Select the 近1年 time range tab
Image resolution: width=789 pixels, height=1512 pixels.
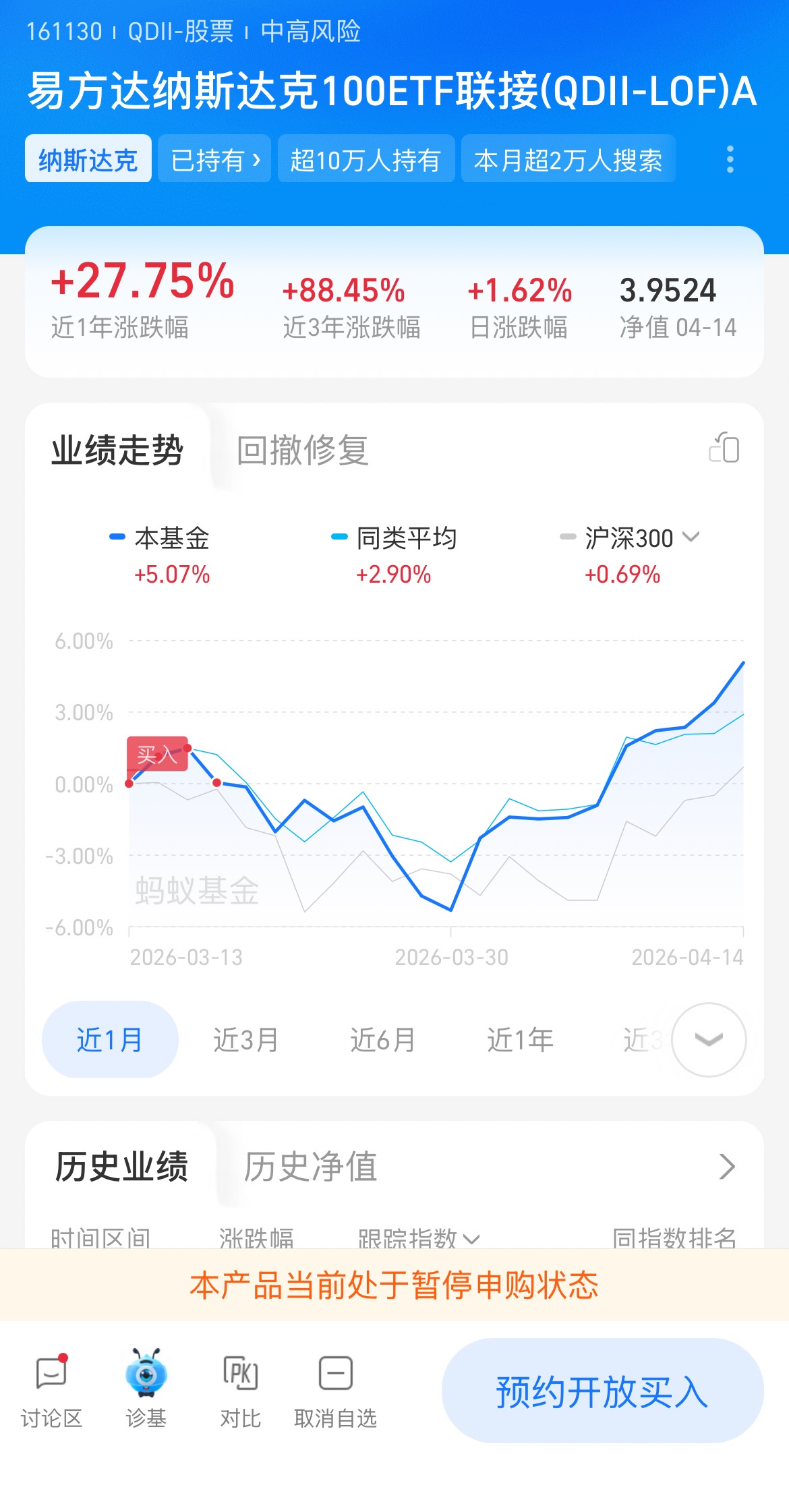[x=520, y=1039]
